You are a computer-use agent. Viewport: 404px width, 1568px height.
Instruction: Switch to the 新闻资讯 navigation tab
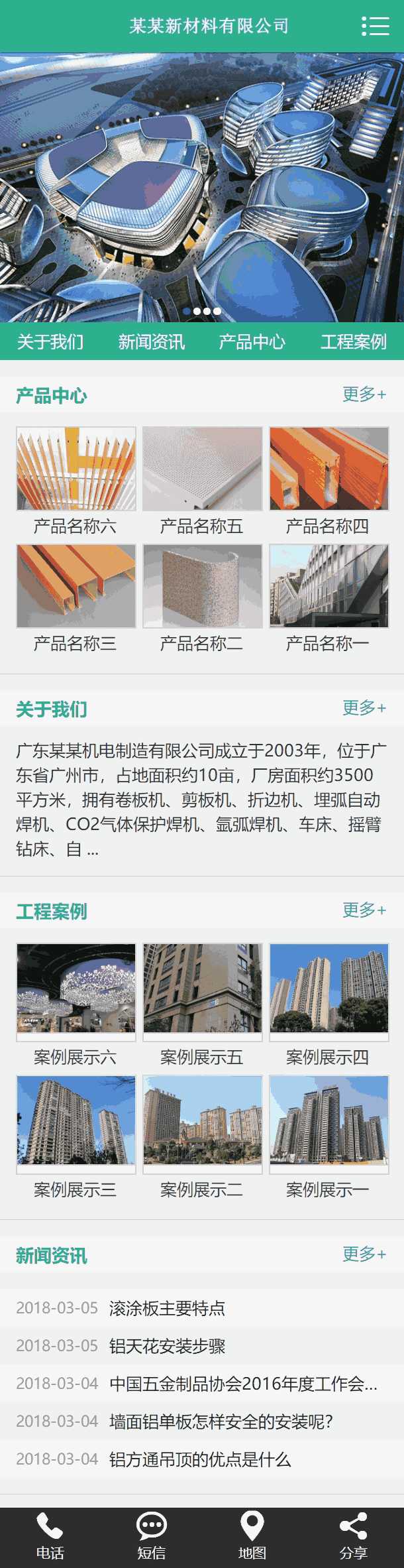click(x=151, y=341)
